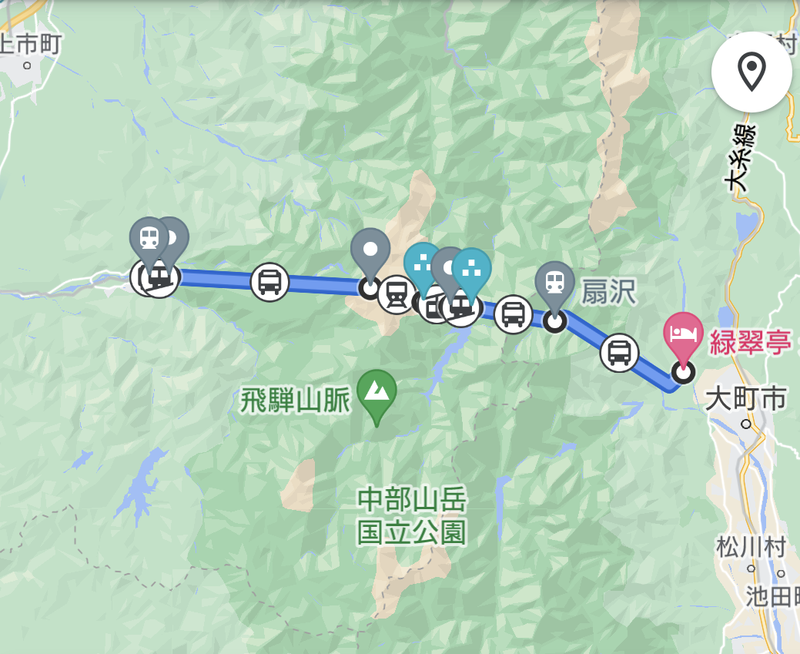This screenshot has width=800, height=654.
Task: Tap the location pin button
Action: click(751, 72)
